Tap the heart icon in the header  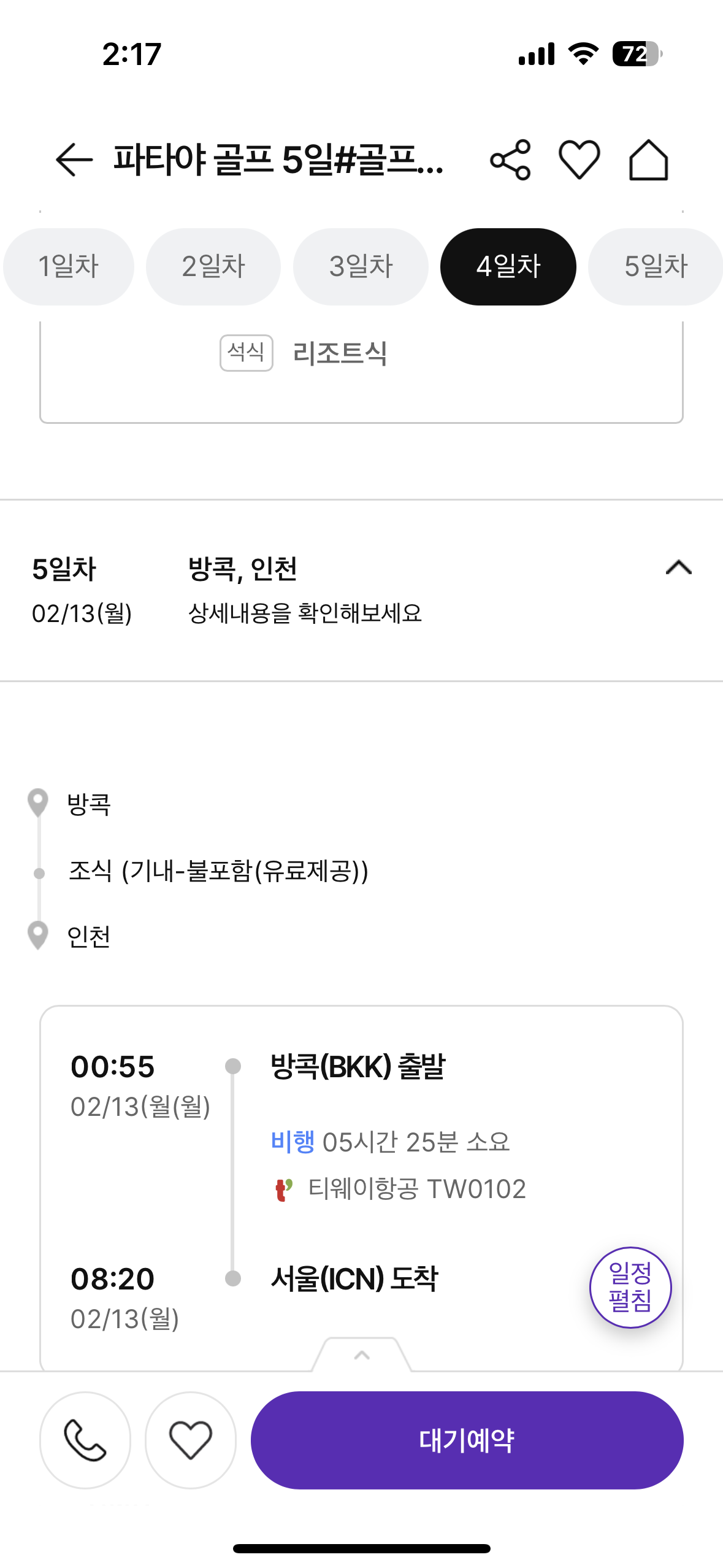[579, 160]
